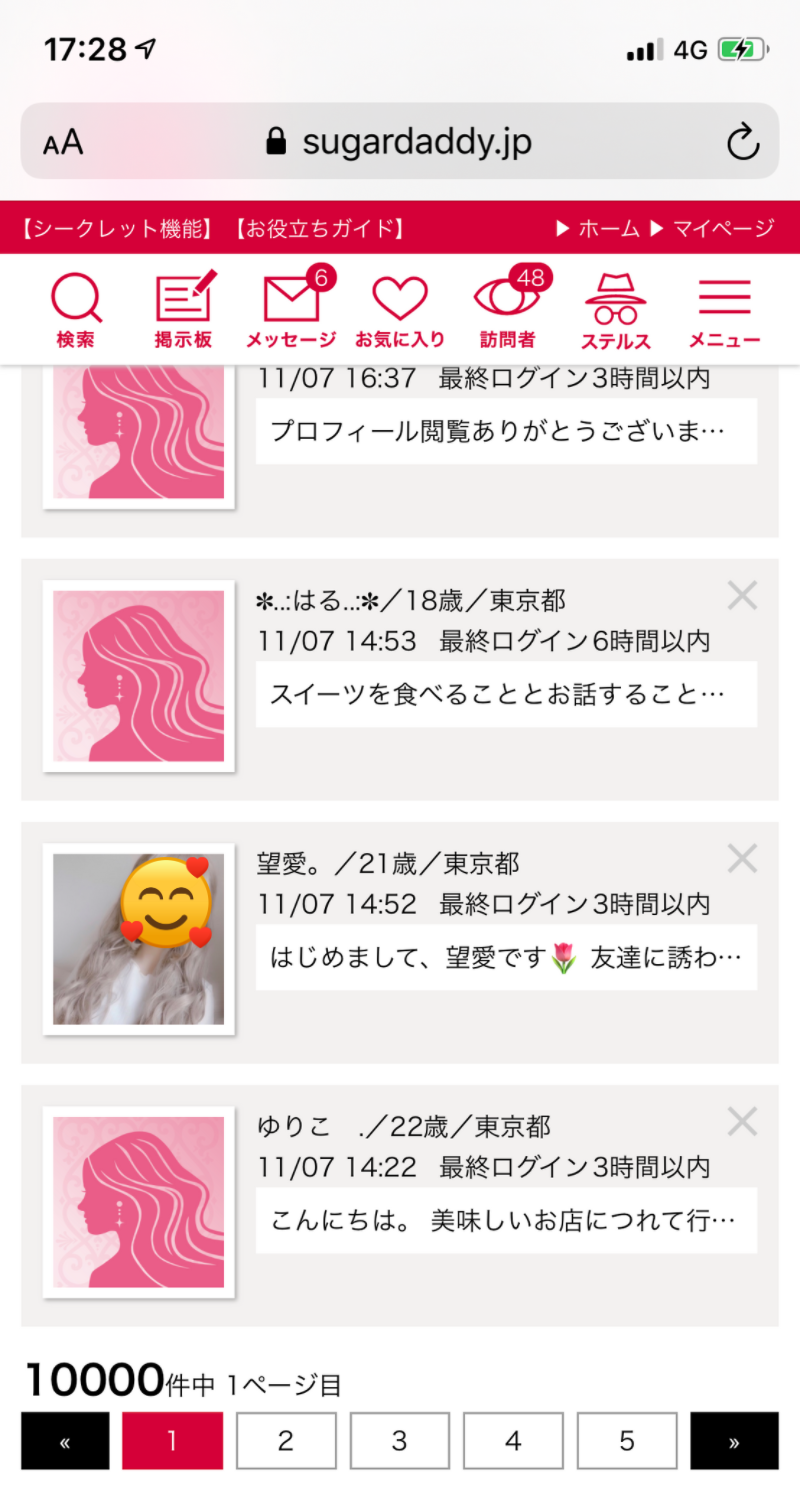This screenshot has height=1500, width=800.
Task: Go to page 2 of results
Action: (x=286, y=1441)
